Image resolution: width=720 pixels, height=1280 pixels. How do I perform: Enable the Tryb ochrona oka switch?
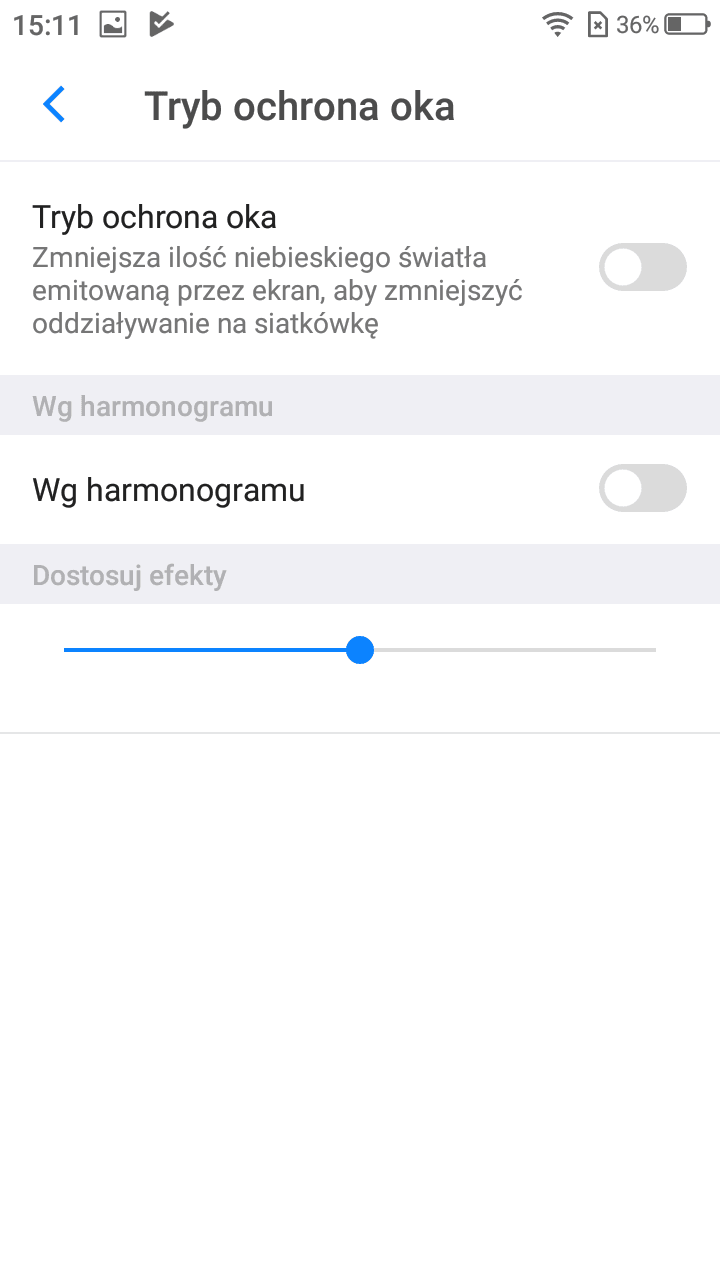643,267
